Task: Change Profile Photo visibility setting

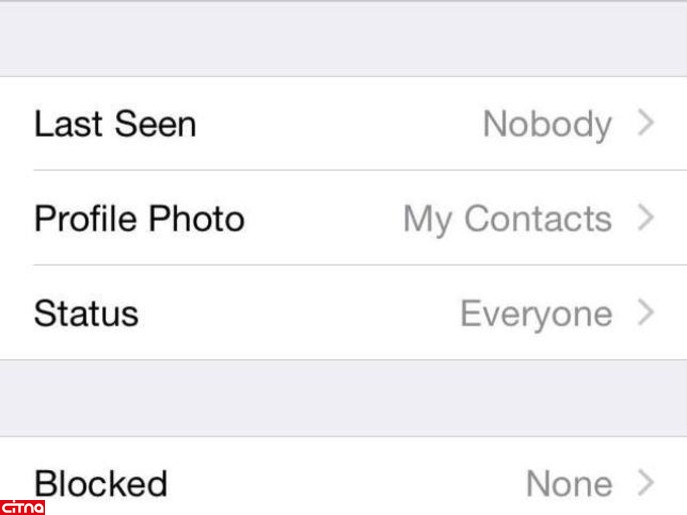Action: [x=343, y=218]
